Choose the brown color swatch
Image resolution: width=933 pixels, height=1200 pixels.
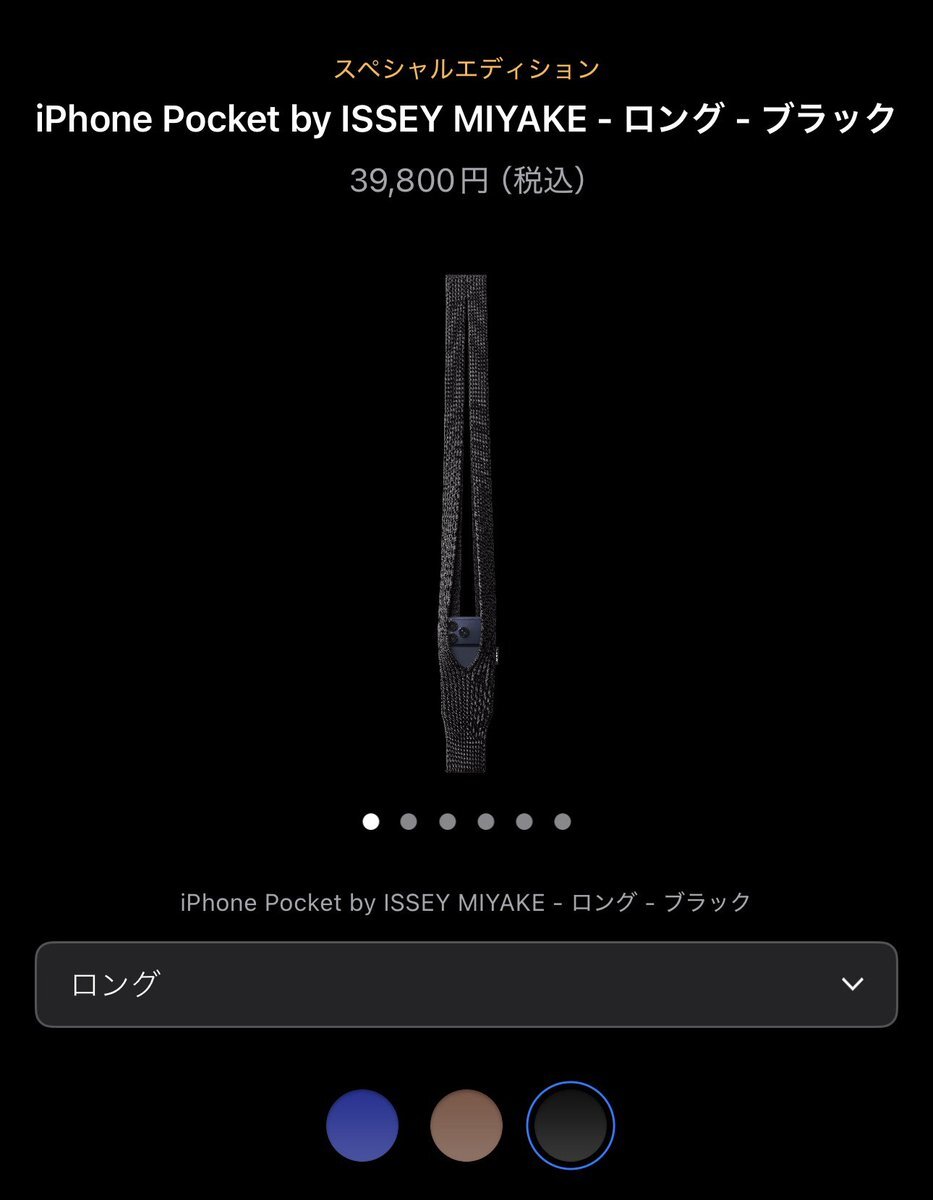coord(466,1125)
